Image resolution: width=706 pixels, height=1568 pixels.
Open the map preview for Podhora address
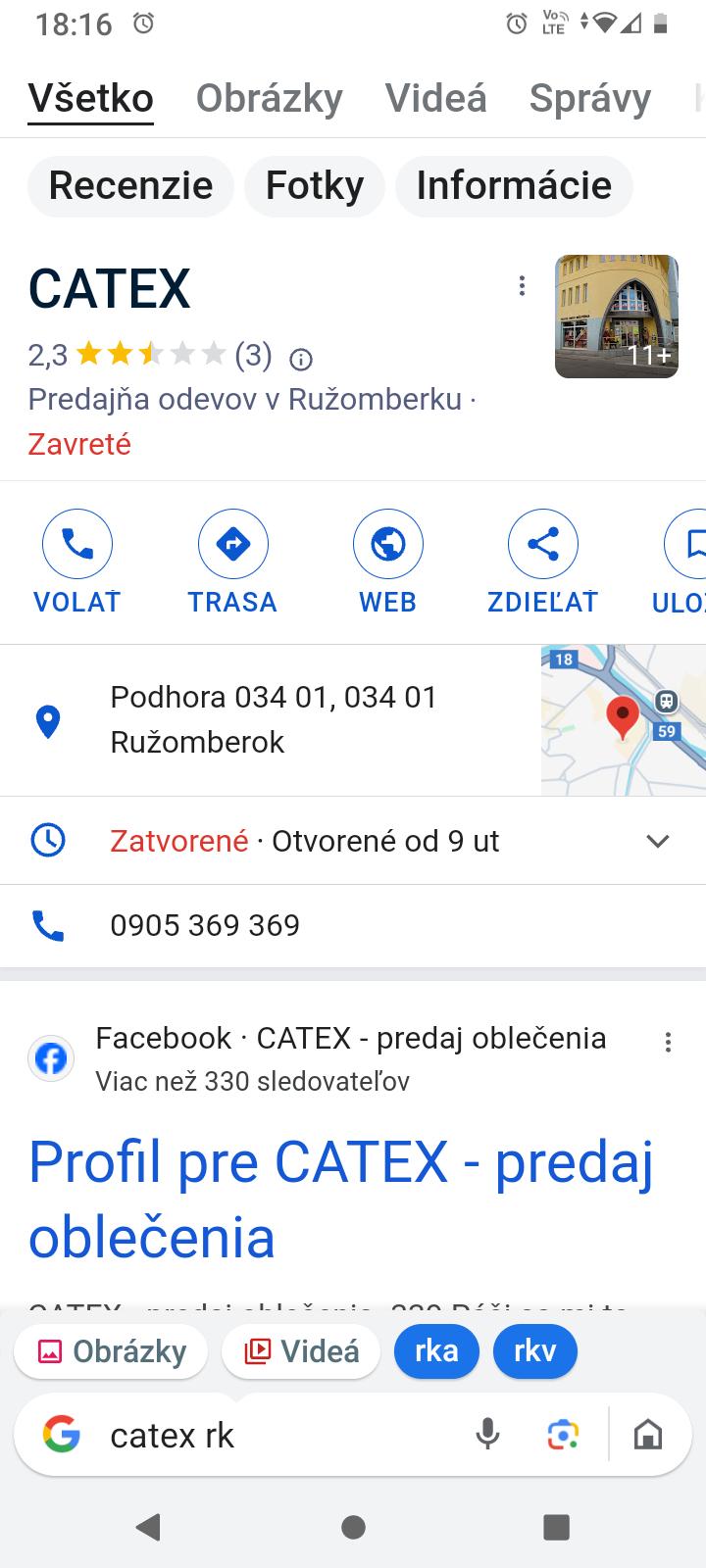(623, 720)
